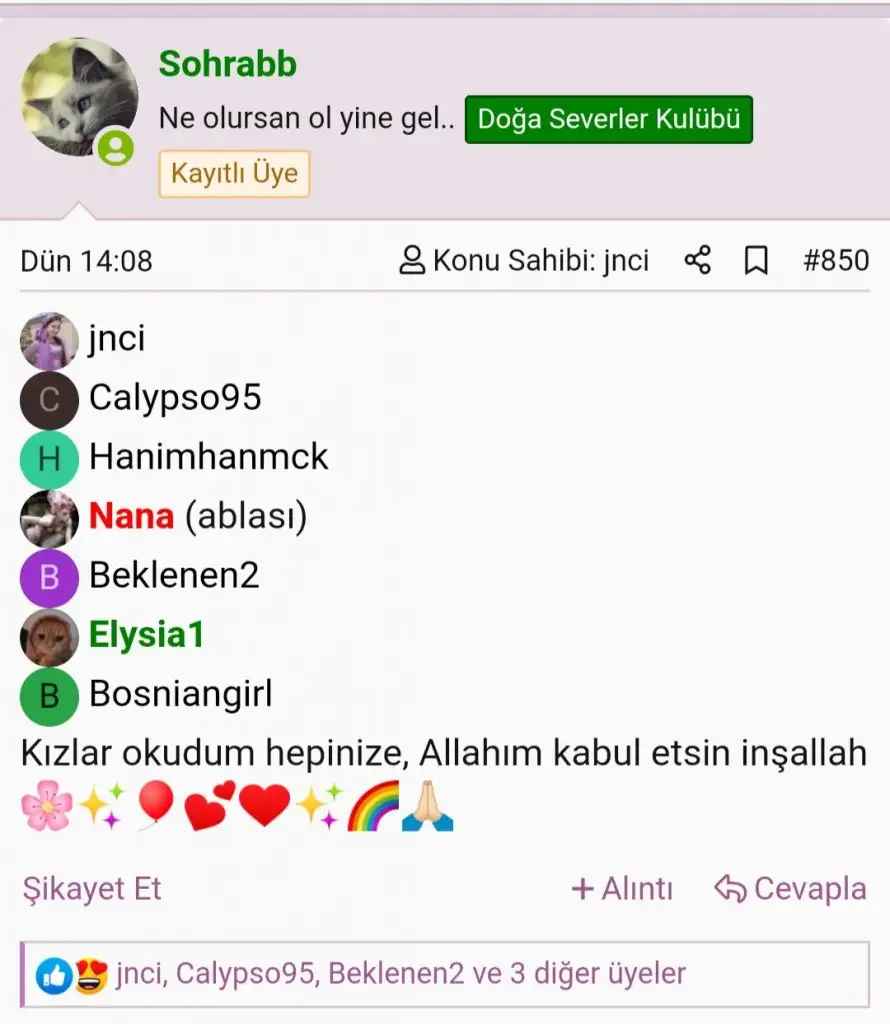View the mentioned user Calypso95's profile

point(175,398)
